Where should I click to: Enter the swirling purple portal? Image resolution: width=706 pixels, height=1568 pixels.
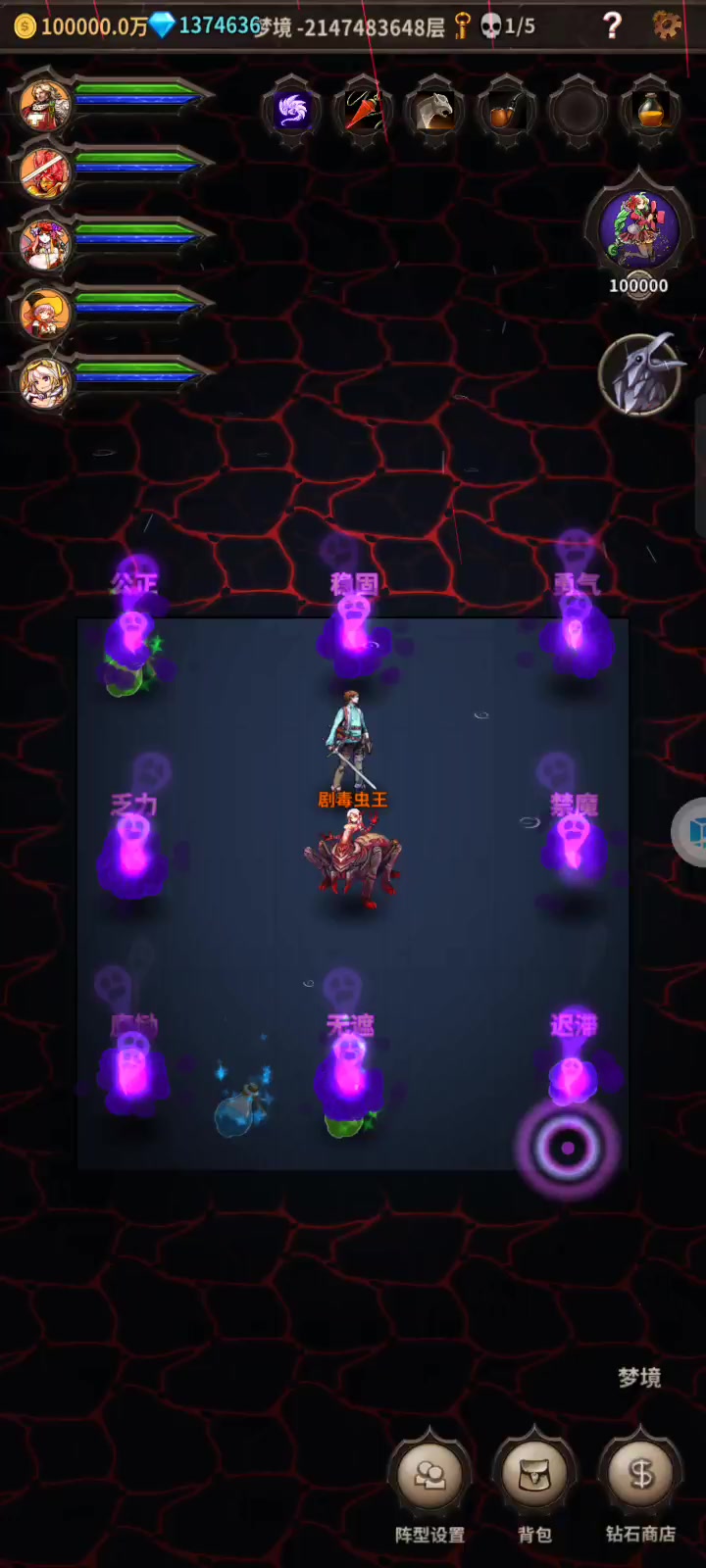[568, 1147]
